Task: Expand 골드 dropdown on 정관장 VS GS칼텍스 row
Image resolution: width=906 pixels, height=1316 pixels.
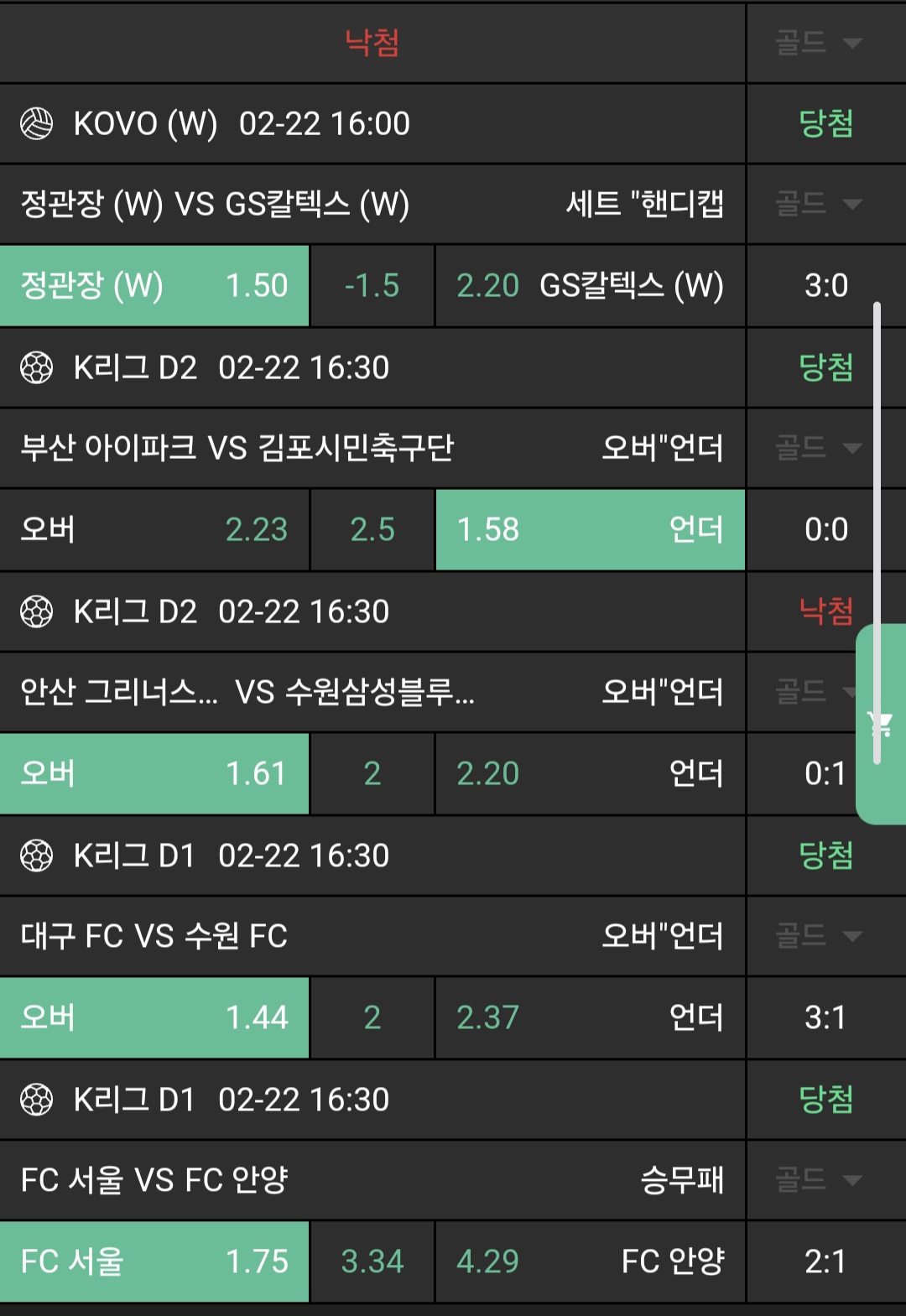Action: click(x=819, y=204)
